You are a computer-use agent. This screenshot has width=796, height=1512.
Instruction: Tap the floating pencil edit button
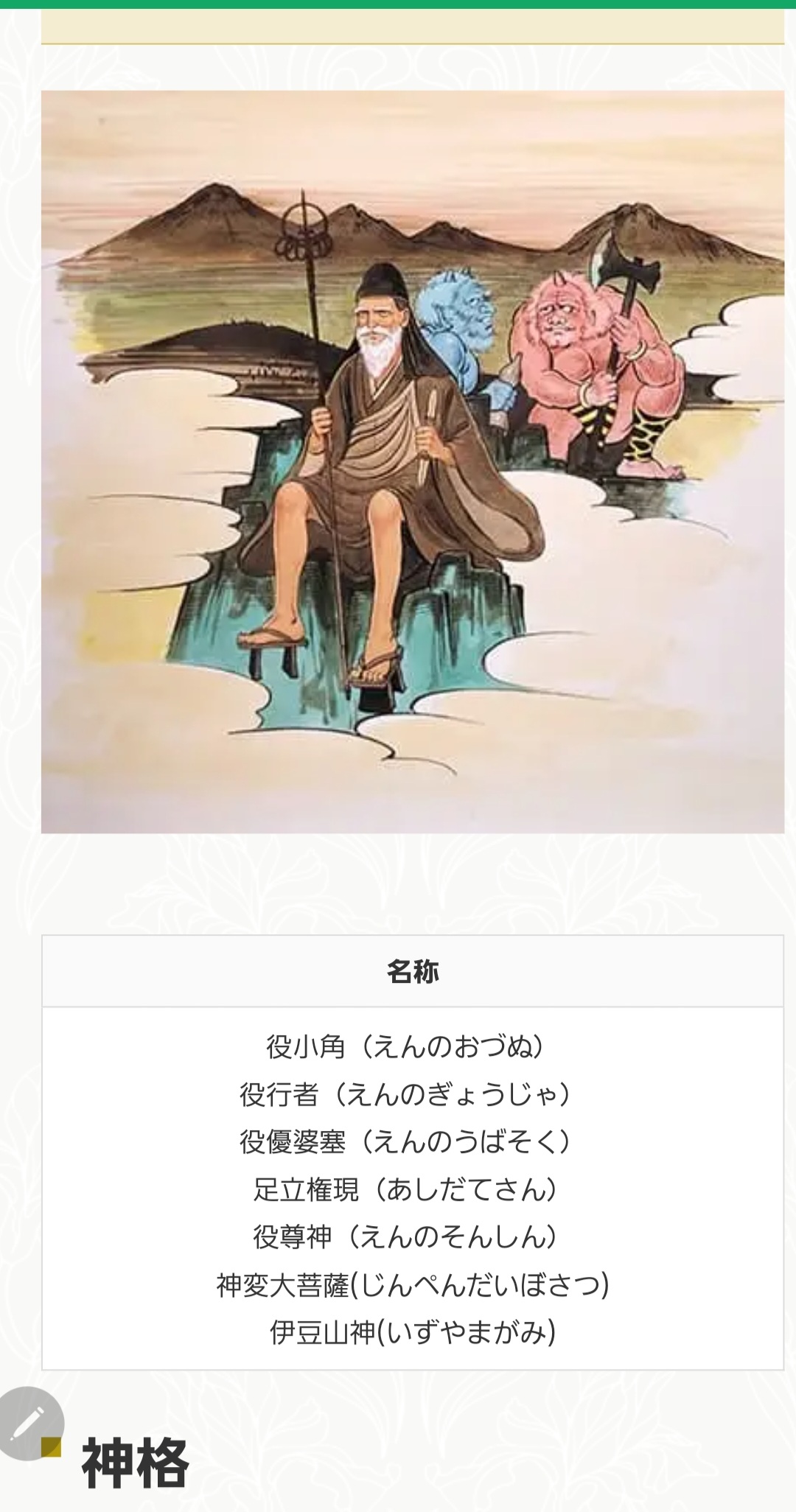29,1423
